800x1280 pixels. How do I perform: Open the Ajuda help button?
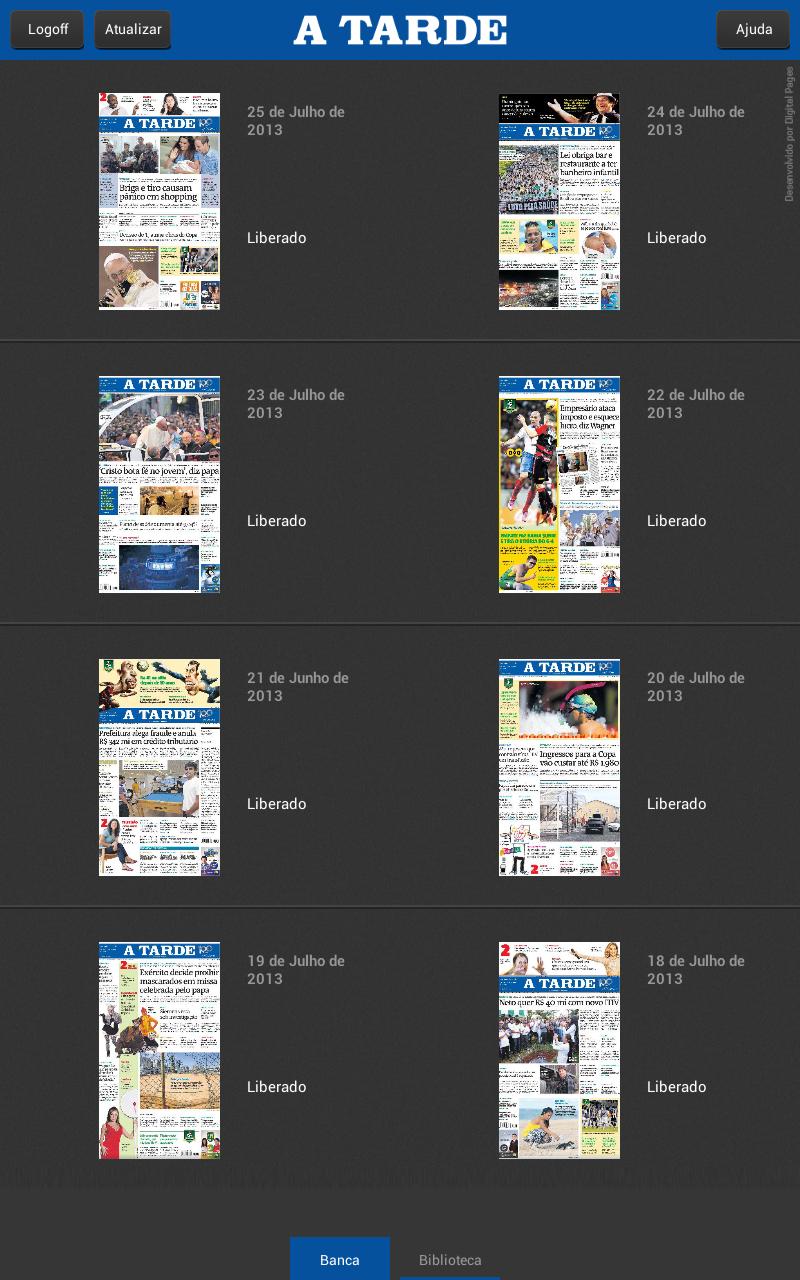click(753, 30)
